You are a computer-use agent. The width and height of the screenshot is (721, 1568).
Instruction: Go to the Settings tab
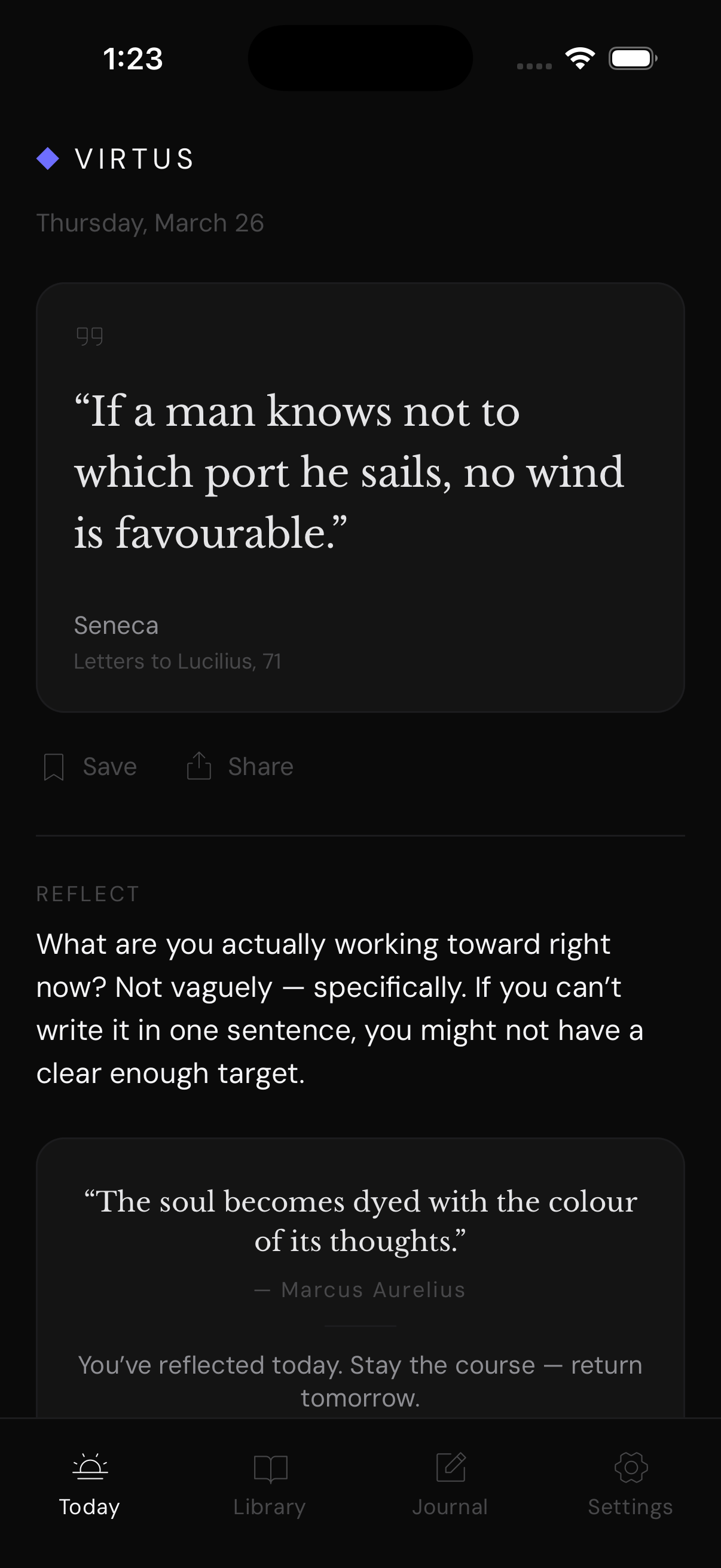[630, 1484]
